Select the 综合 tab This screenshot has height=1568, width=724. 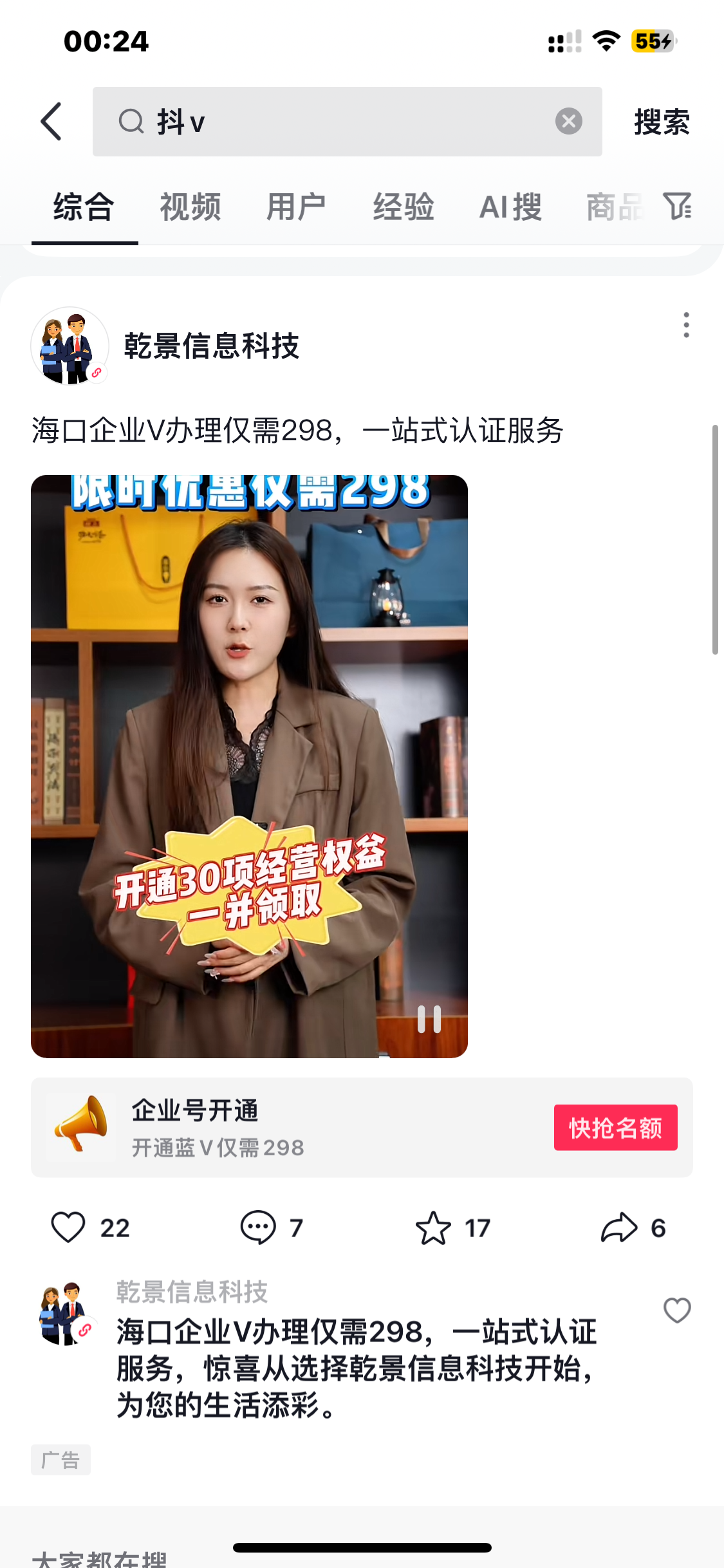click(x=84, y=207)
